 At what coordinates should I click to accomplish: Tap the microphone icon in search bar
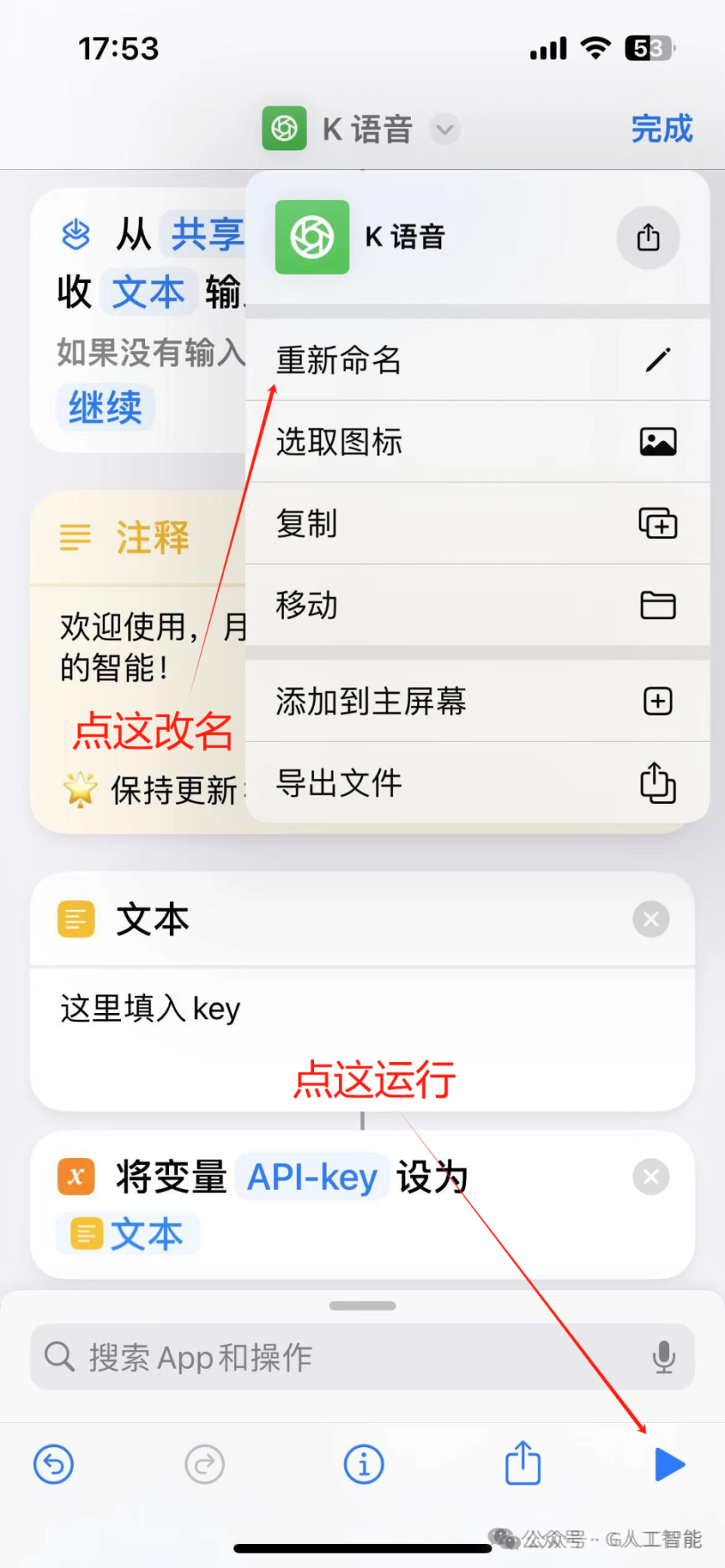663,1357
